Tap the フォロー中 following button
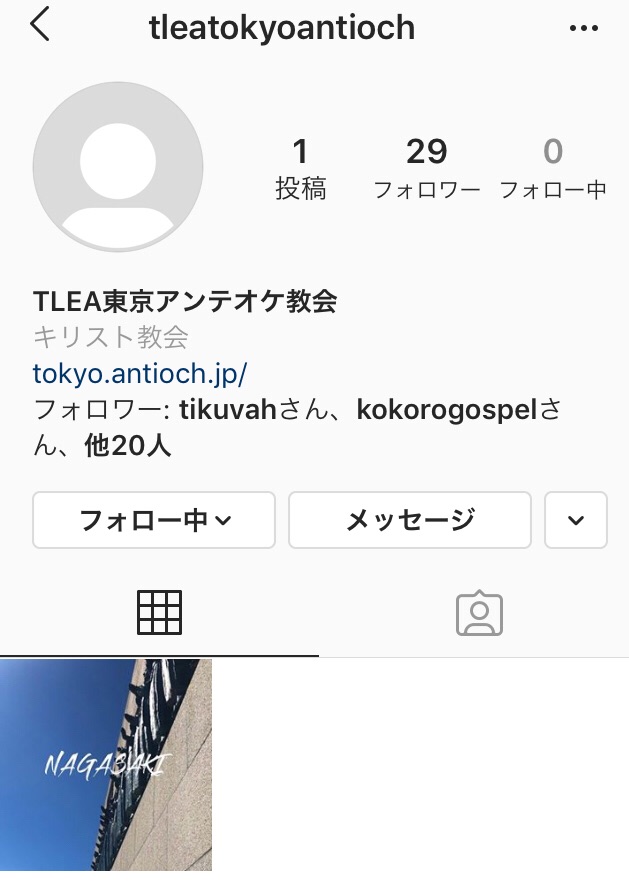This screenshot has width=629, height=885. 154,520
